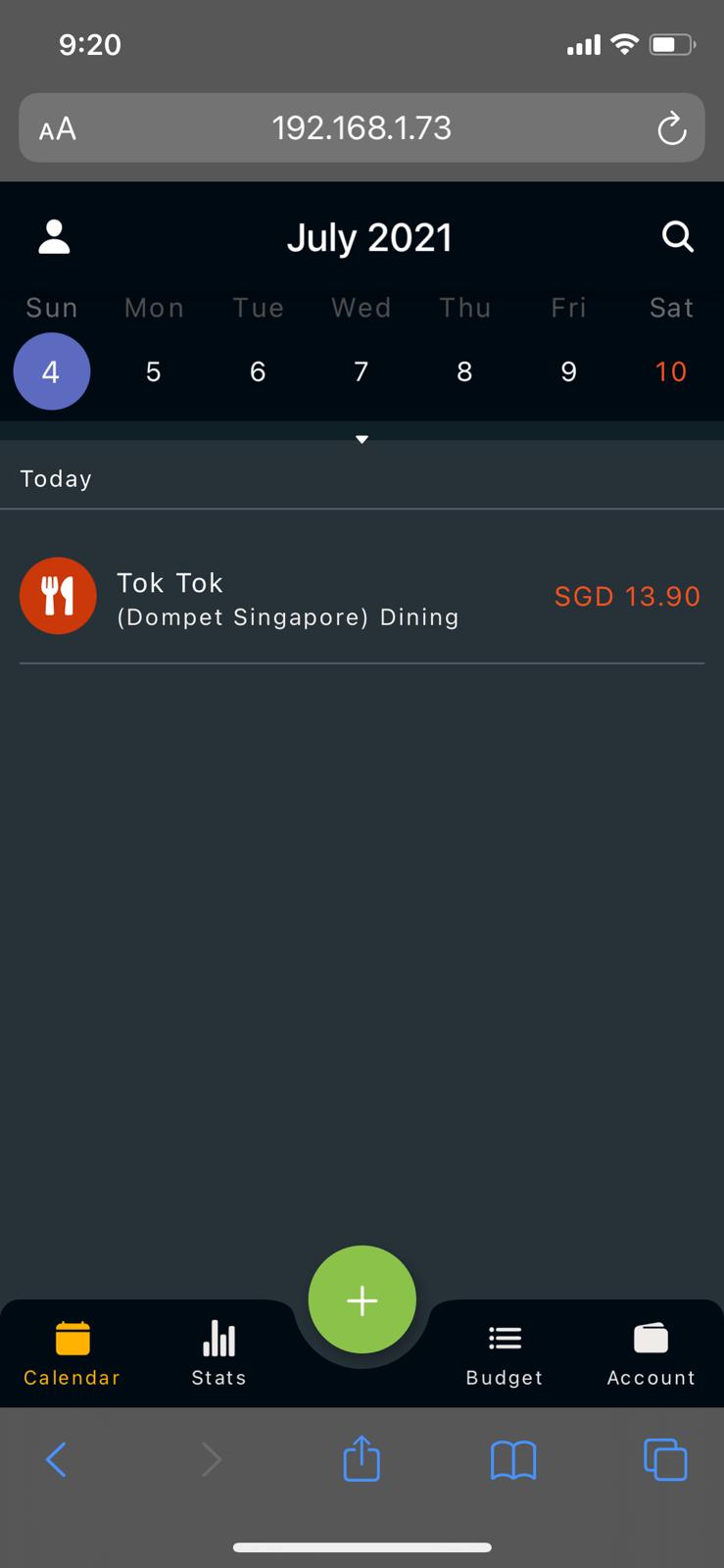
Task: Tap the page reload icon
Action: pyautogui.click(x=671, y=127)
